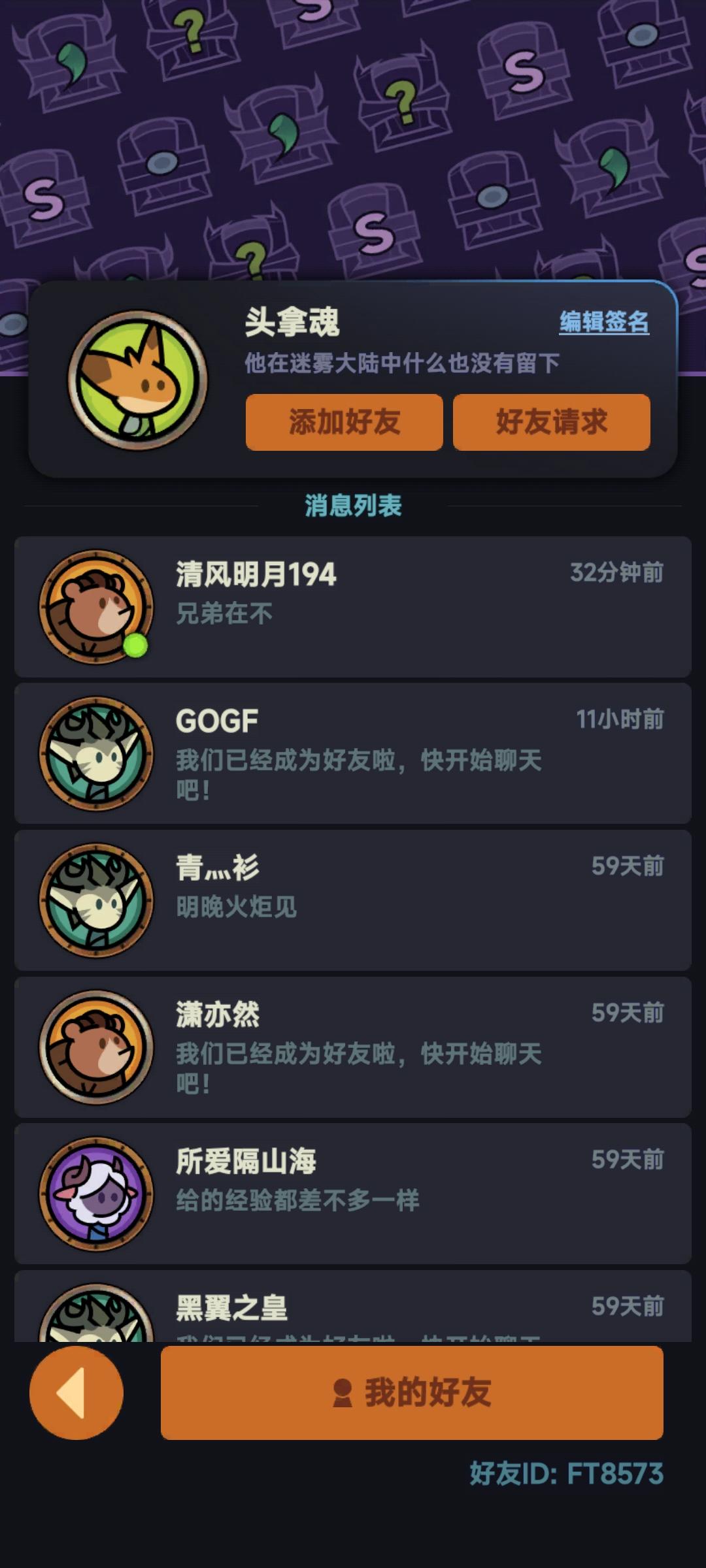
Task: Open the chat with 潇亦然
Action: [x=353, y=1047]
